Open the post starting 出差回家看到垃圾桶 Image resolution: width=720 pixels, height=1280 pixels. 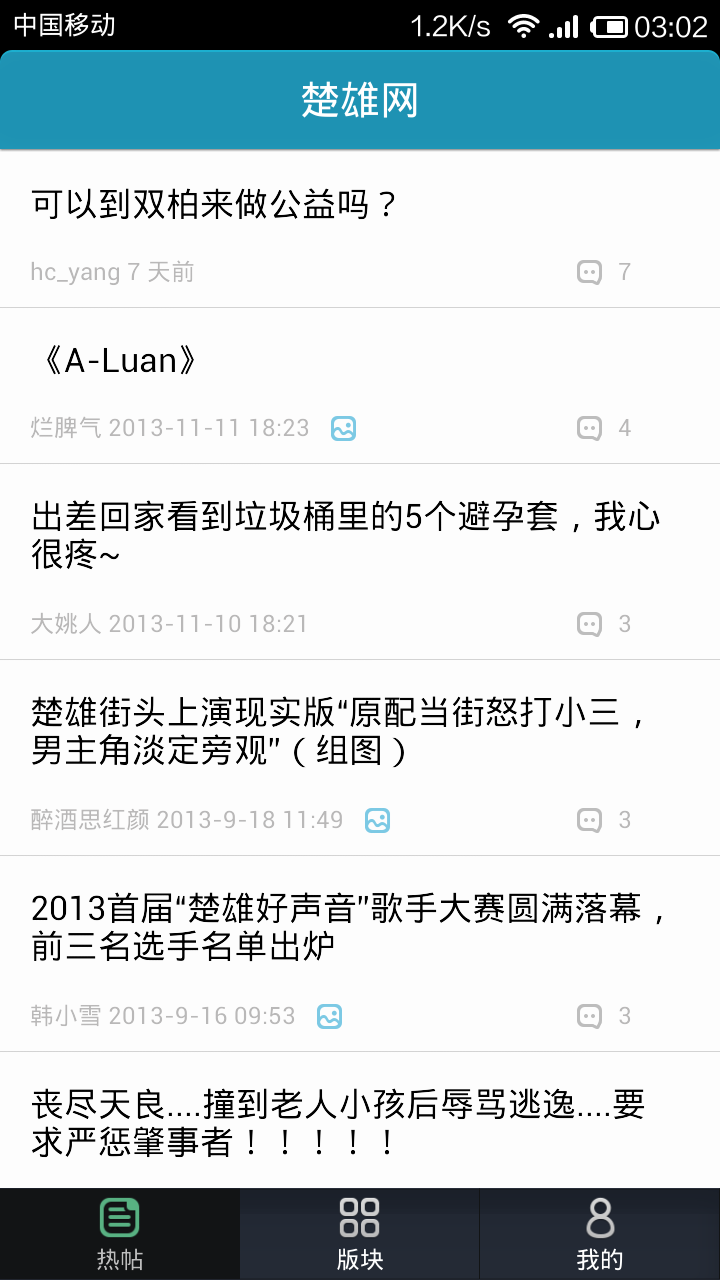(360, 562)
